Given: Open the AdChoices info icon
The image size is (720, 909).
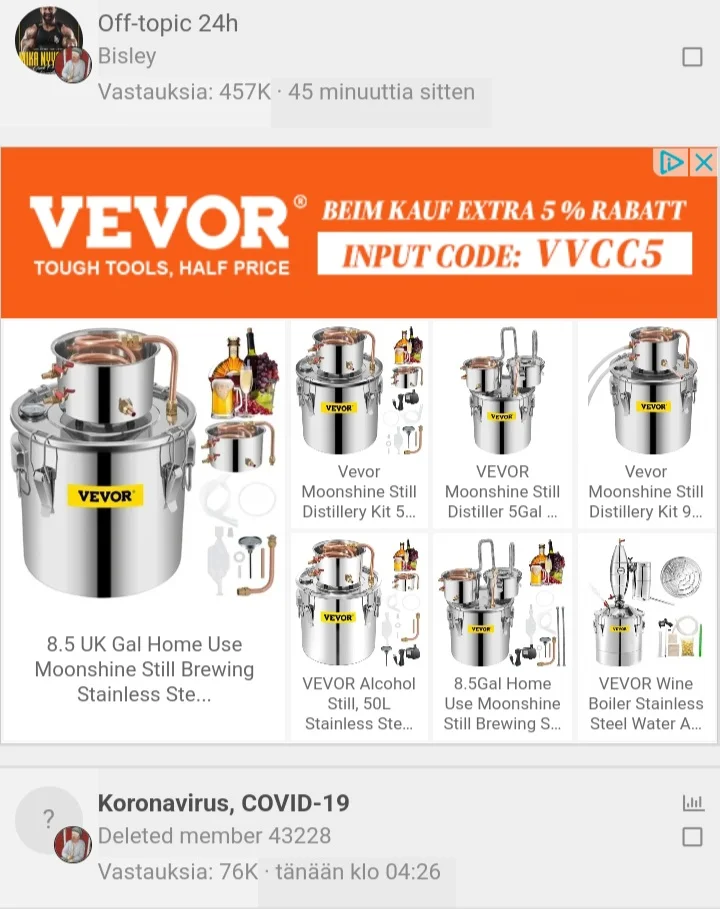Looking at the screenshot, I should point(671,162).
